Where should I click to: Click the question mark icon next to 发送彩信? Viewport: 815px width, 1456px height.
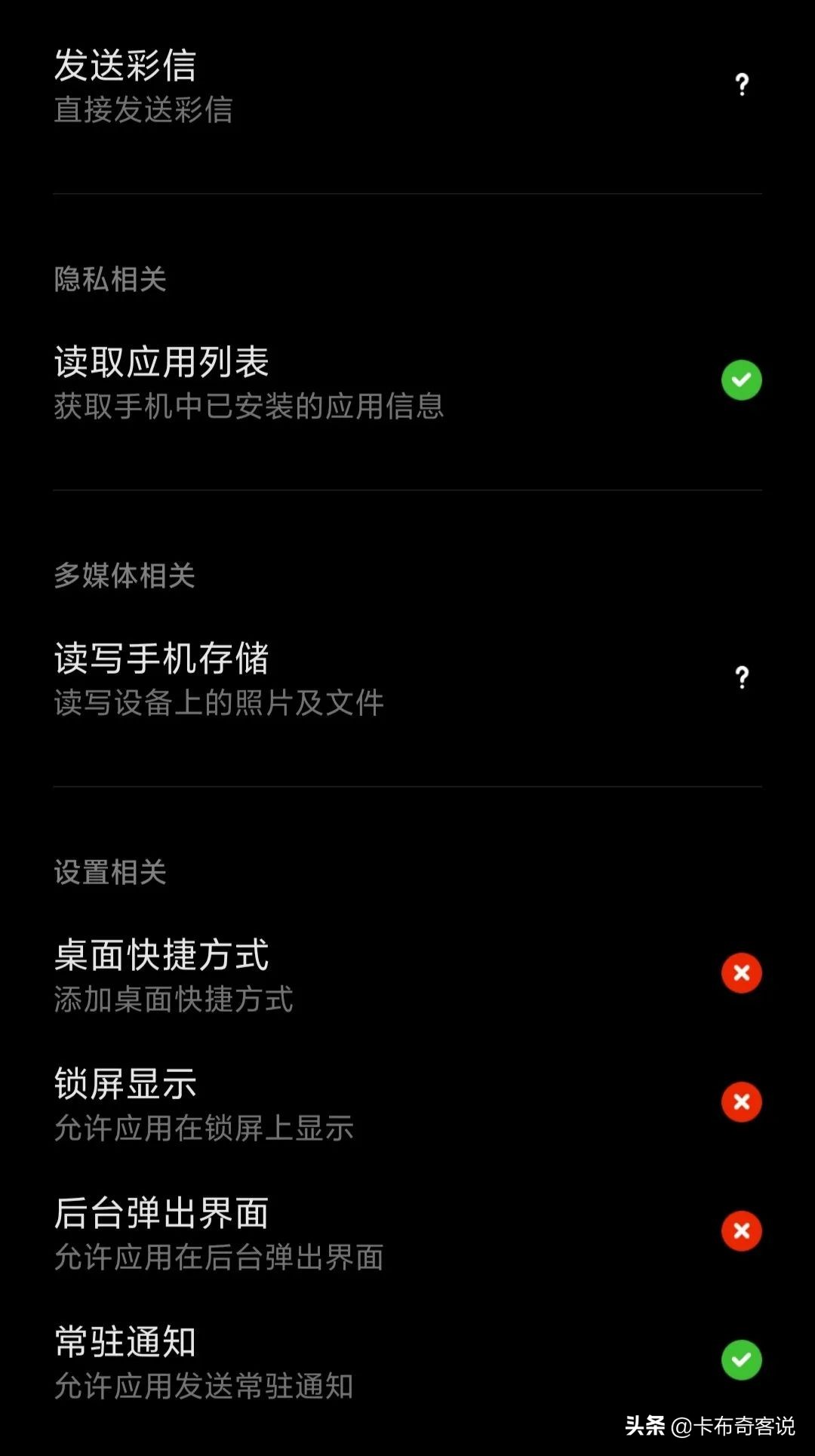(742, 85)
